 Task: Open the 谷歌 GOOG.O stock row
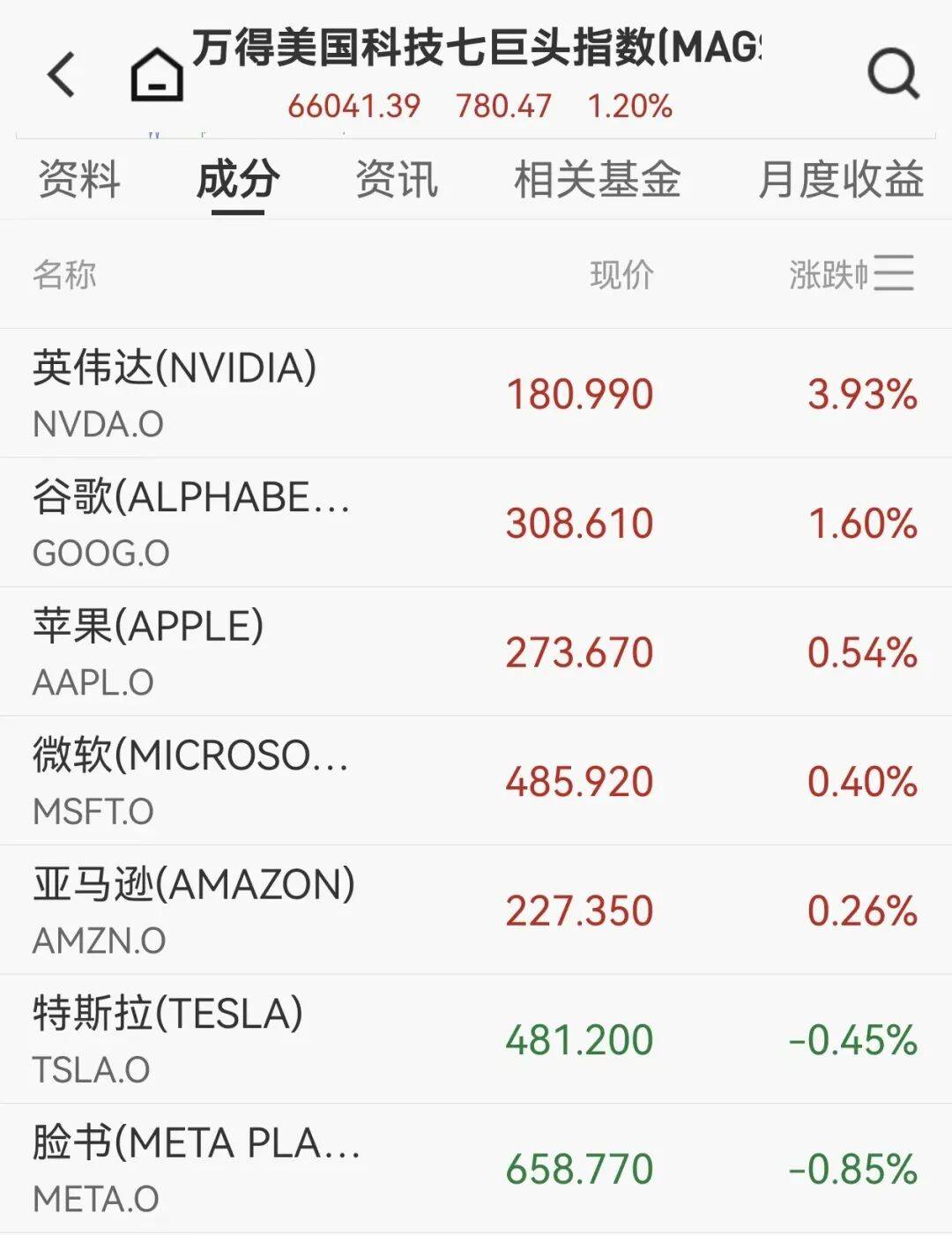click(x=476, y=523)
